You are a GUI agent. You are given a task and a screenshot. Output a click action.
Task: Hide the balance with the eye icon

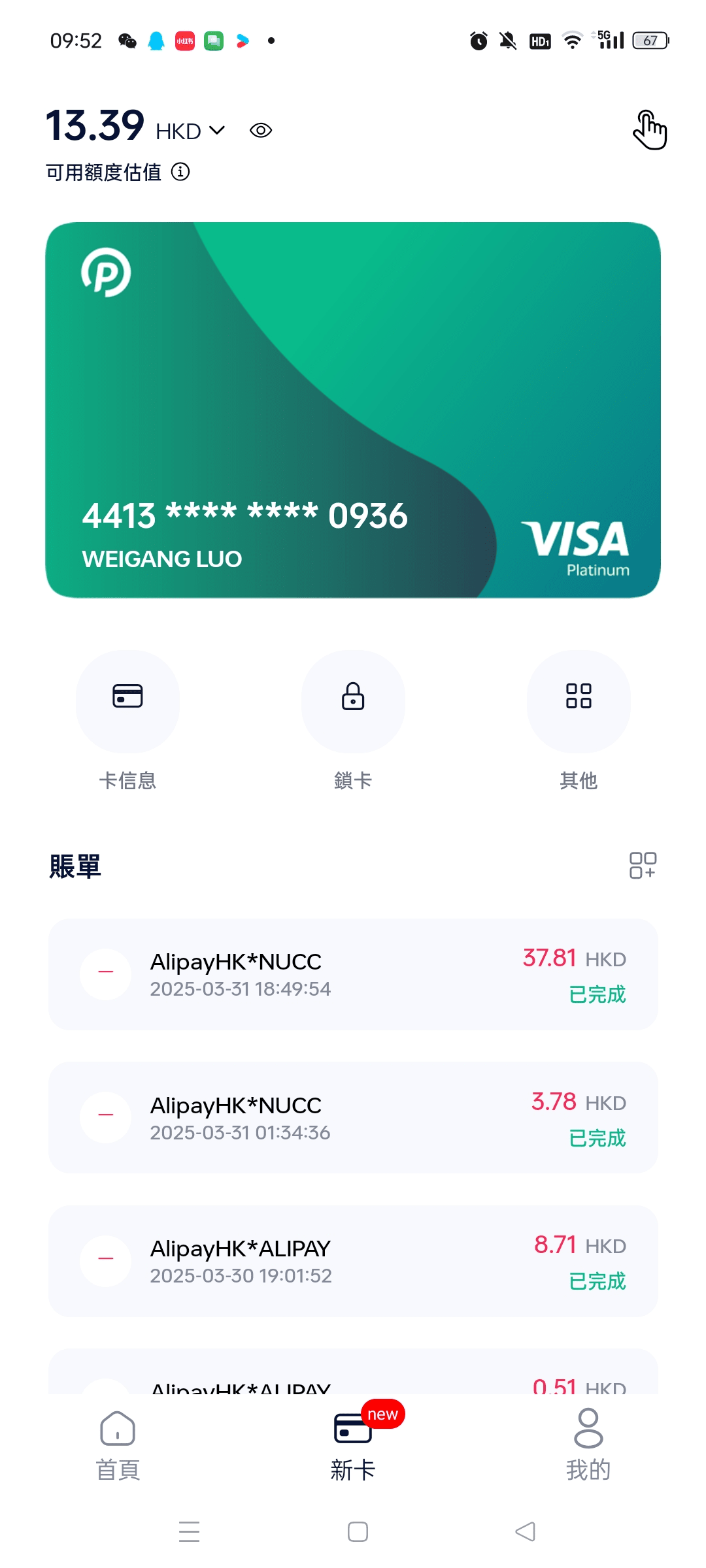(x=261, y=131)
